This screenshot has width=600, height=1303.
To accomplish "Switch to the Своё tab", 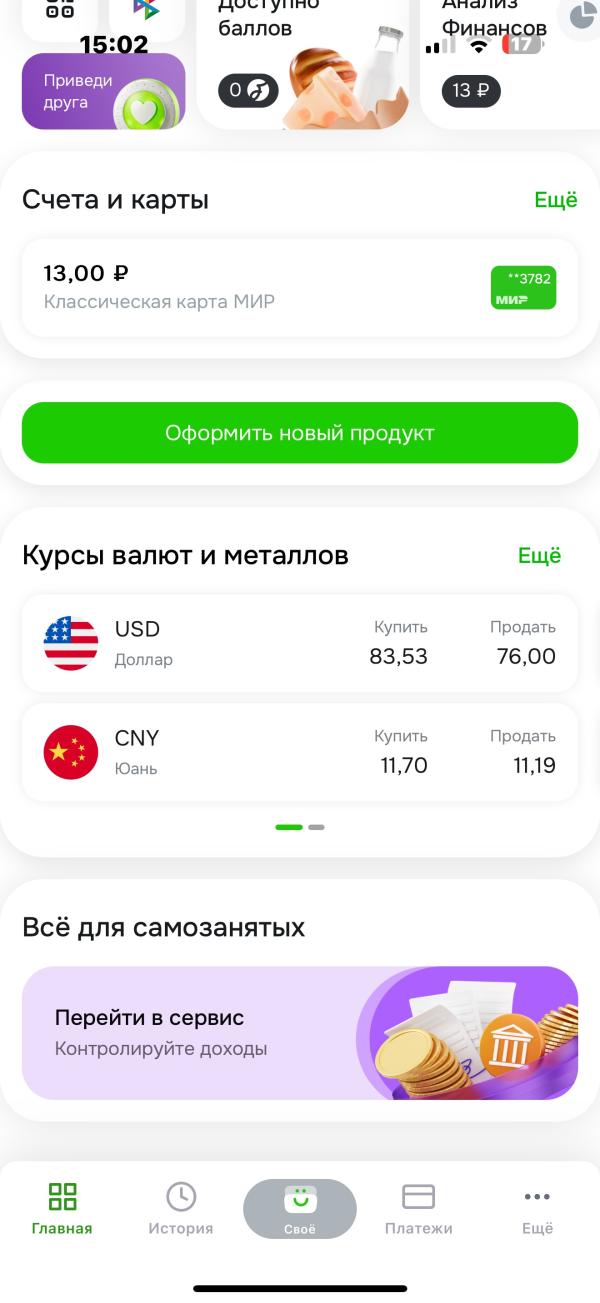I will 300,1209.
